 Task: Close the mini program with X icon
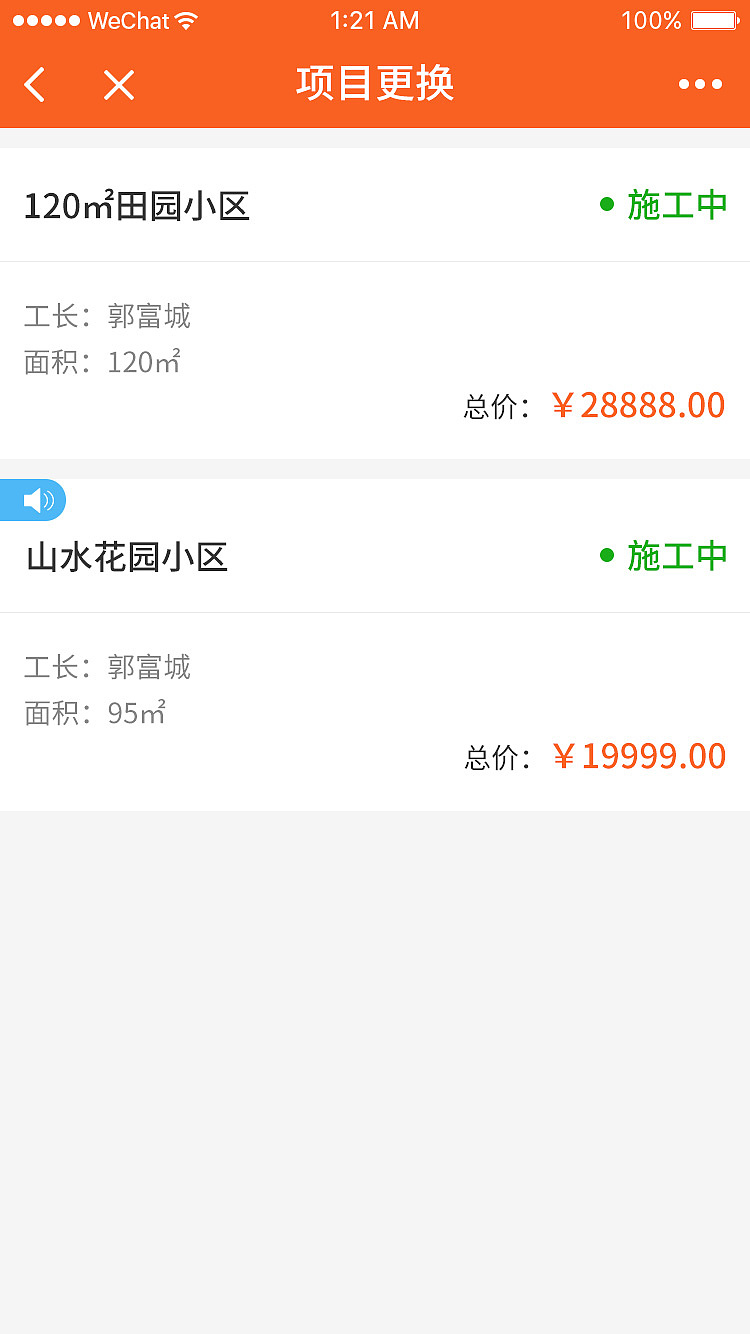119,85
